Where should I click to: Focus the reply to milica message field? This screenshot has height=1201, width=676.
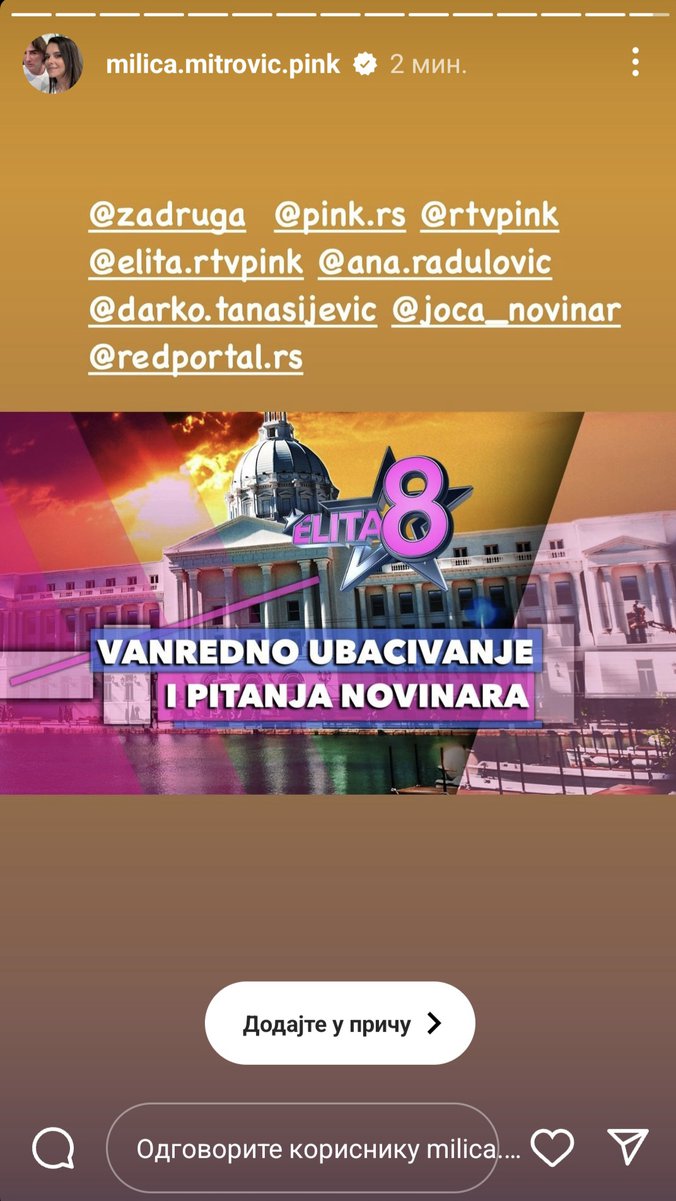click(302, 1149)
